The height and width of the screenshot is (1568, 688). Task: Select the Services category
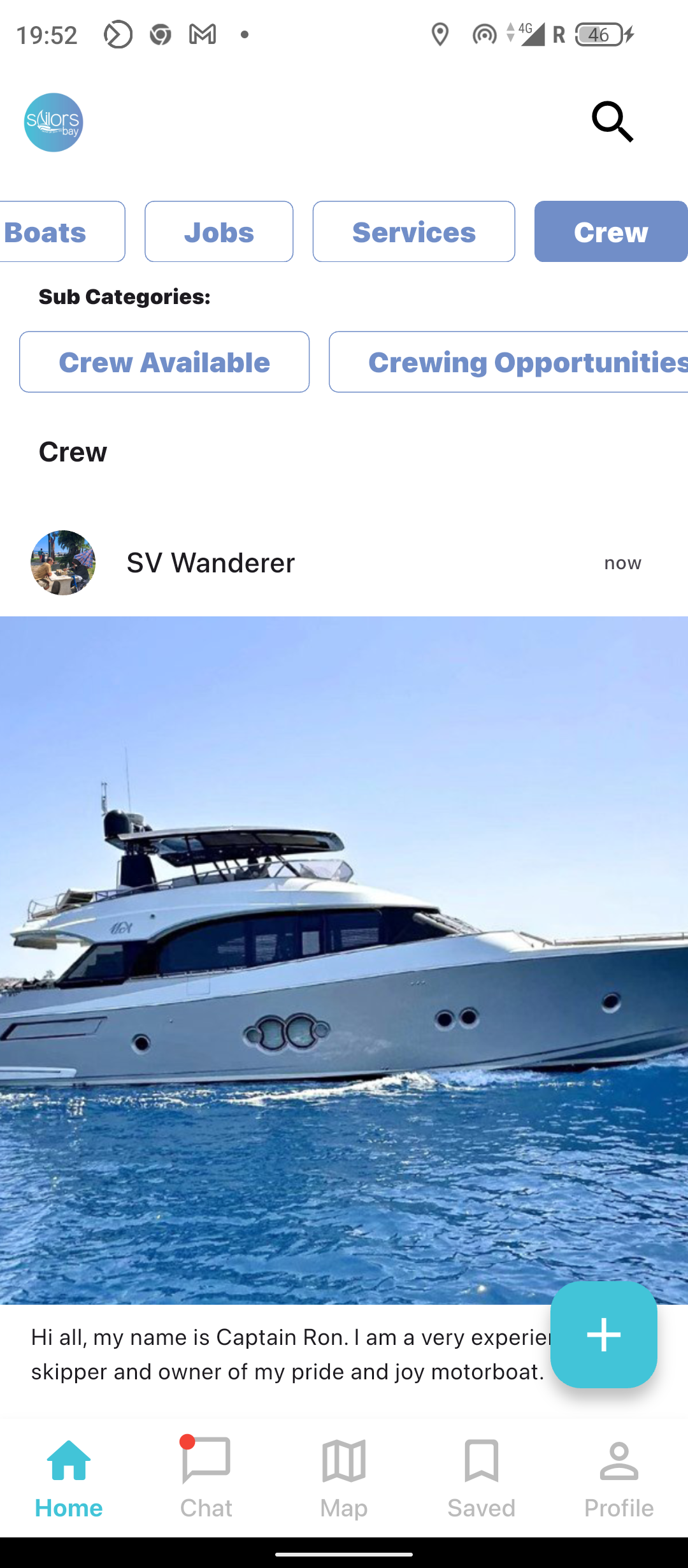point(413,232)
